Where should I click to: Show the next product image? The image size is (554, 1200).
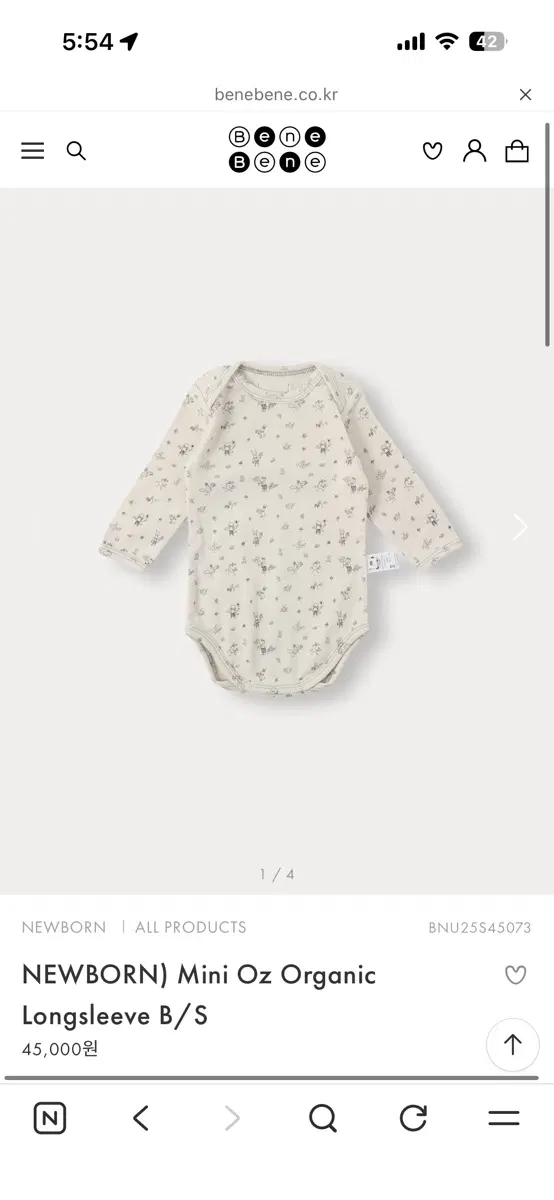click(520, 527)
